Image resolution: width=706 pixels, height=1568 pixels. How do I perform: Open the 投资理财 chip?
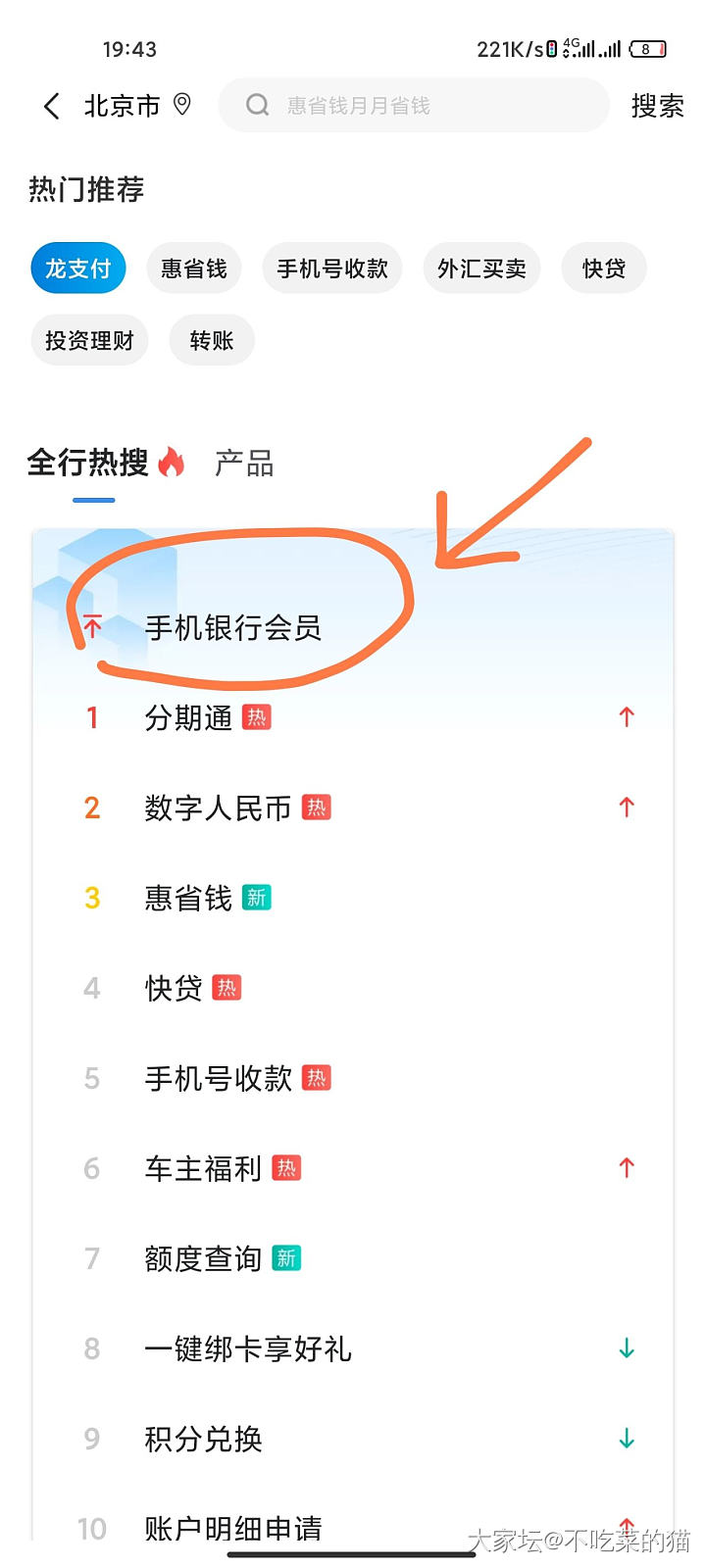click(x=89, y=341)
